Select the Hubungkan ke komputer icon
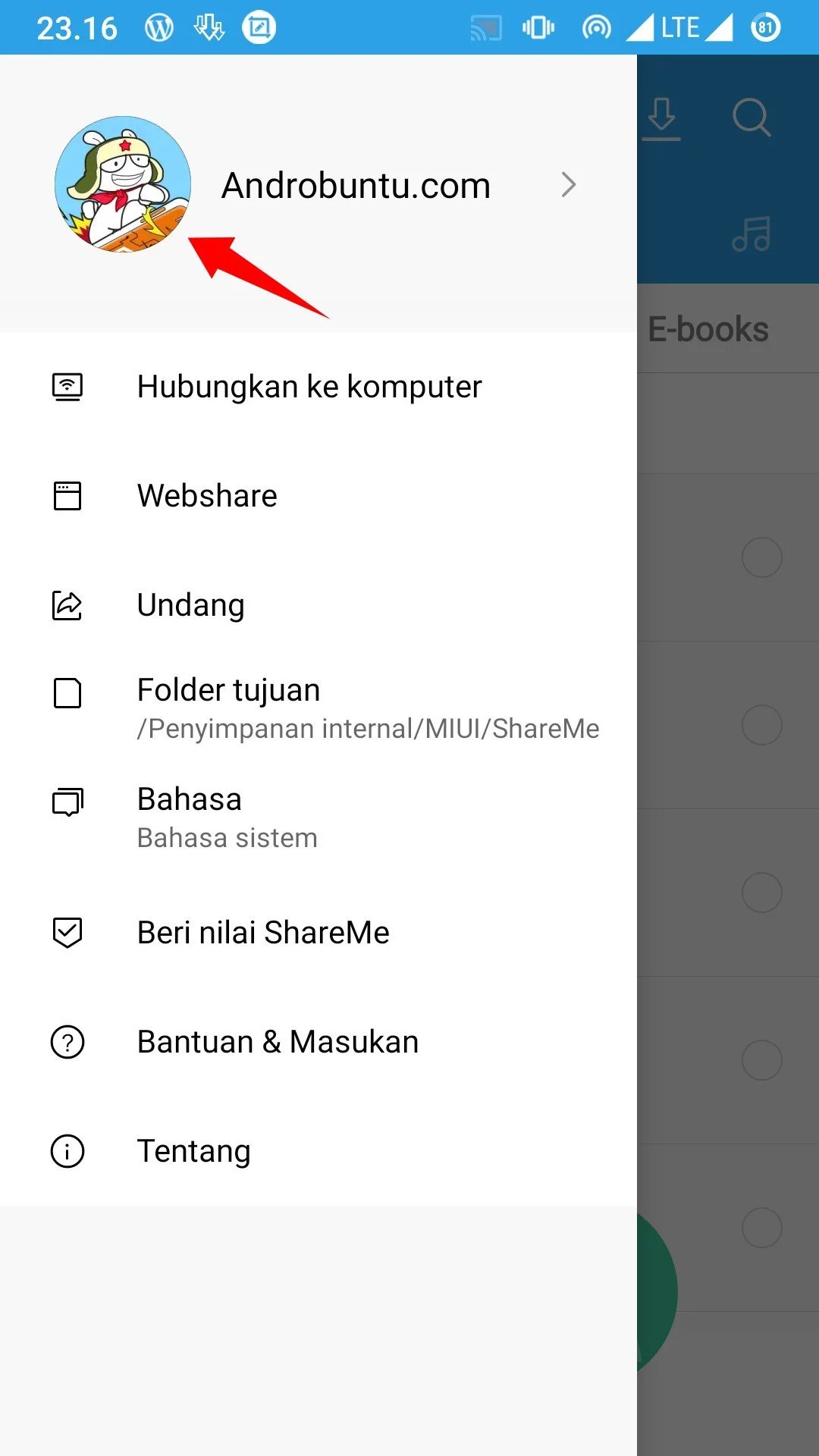The image size is (819, 1456). (67, 385)
